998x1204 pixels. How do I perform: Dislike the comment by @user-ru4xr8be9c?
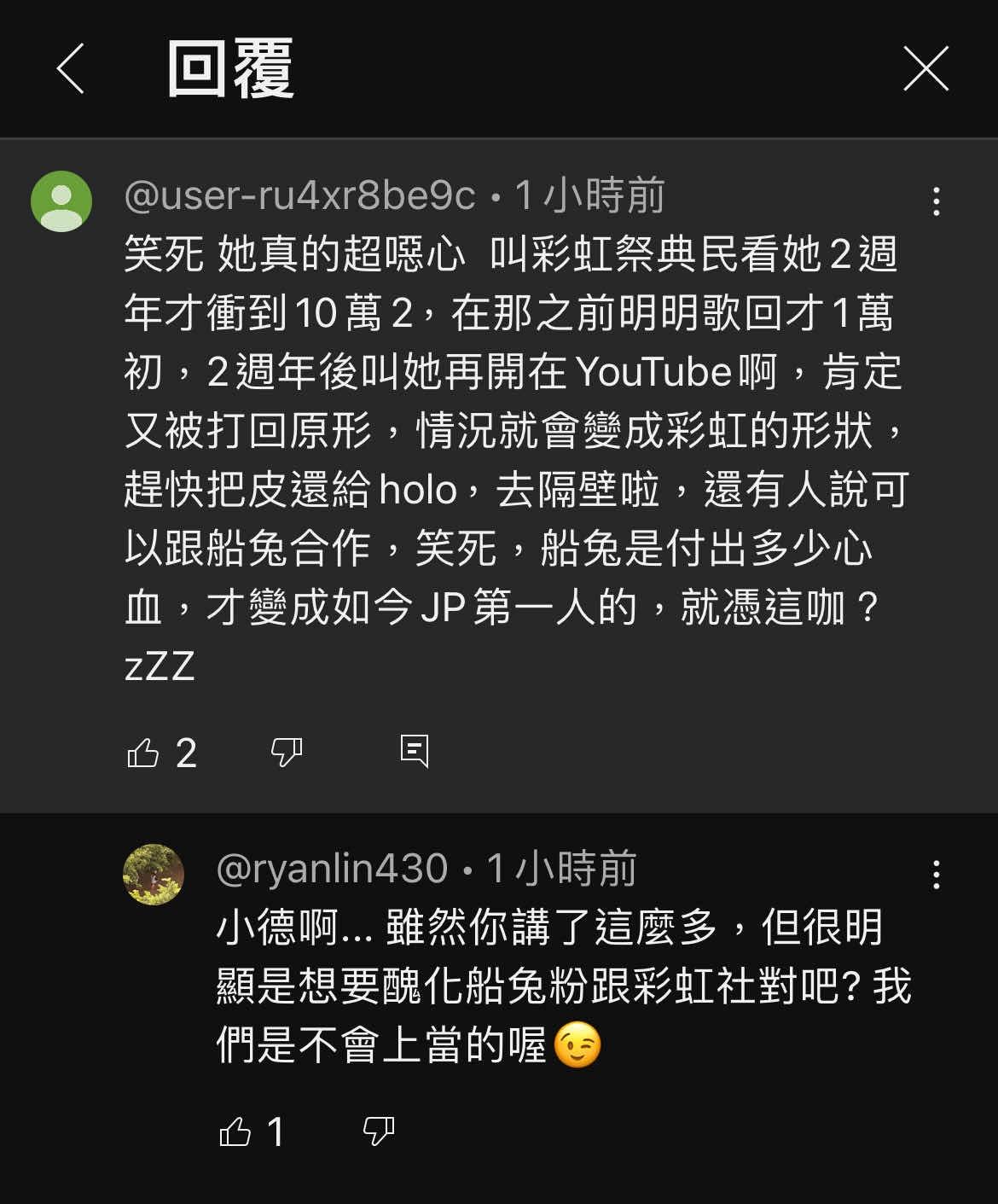(286, 753)
